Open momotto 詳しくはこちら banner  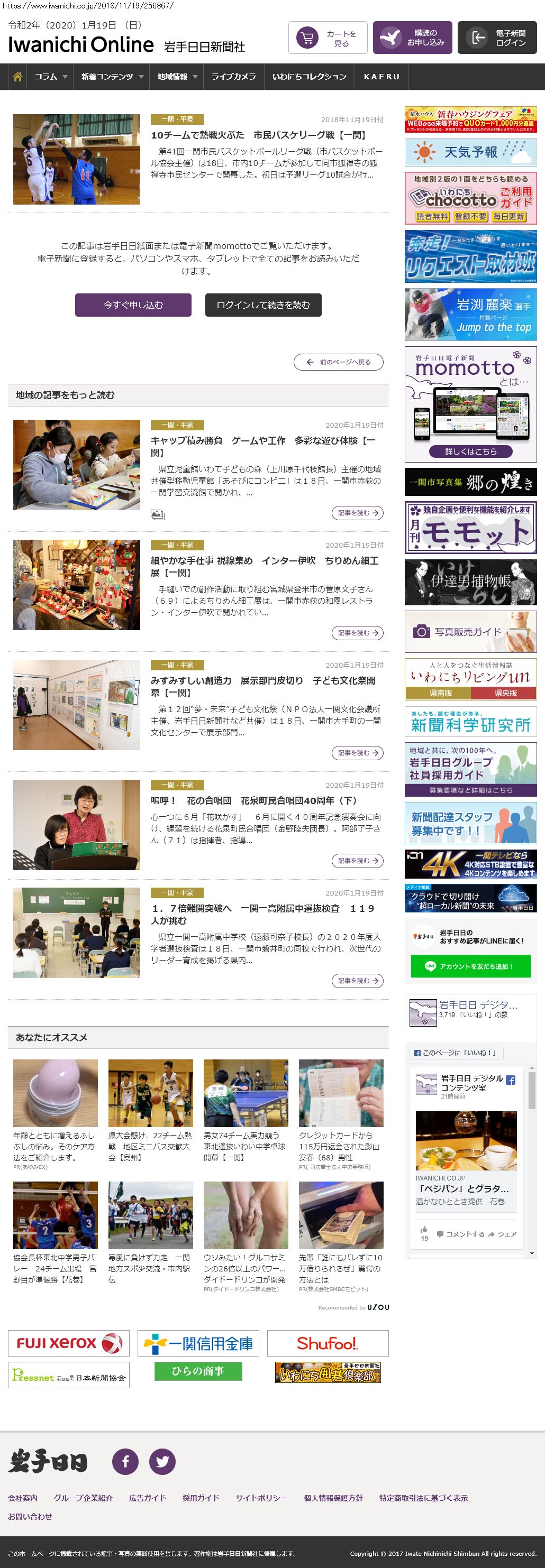470,451
